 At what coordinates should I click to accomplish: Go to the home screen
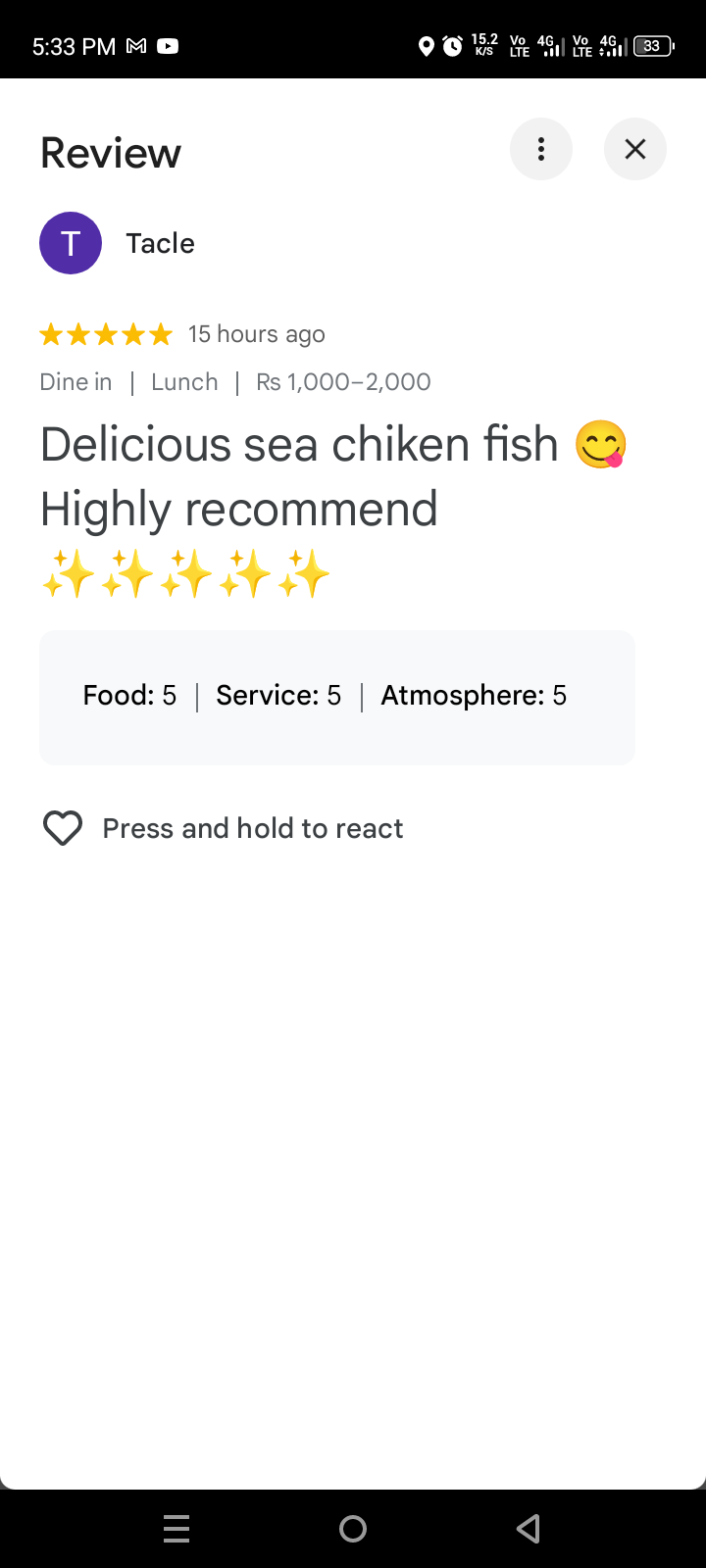click(x=353, y=1528)
